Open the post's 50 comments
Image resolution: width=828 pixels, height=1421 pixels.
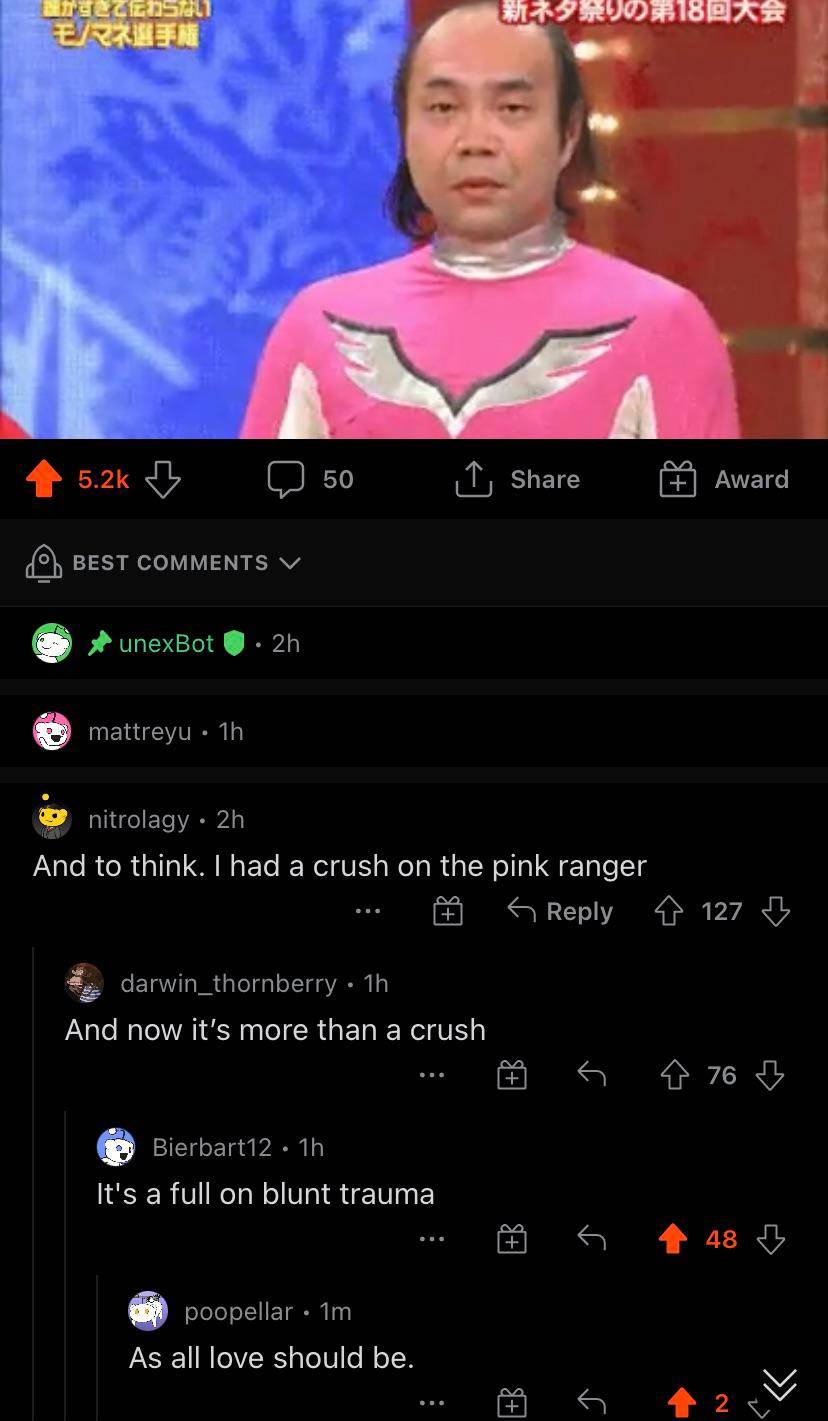pyautogui.click(x=310, y=480)
